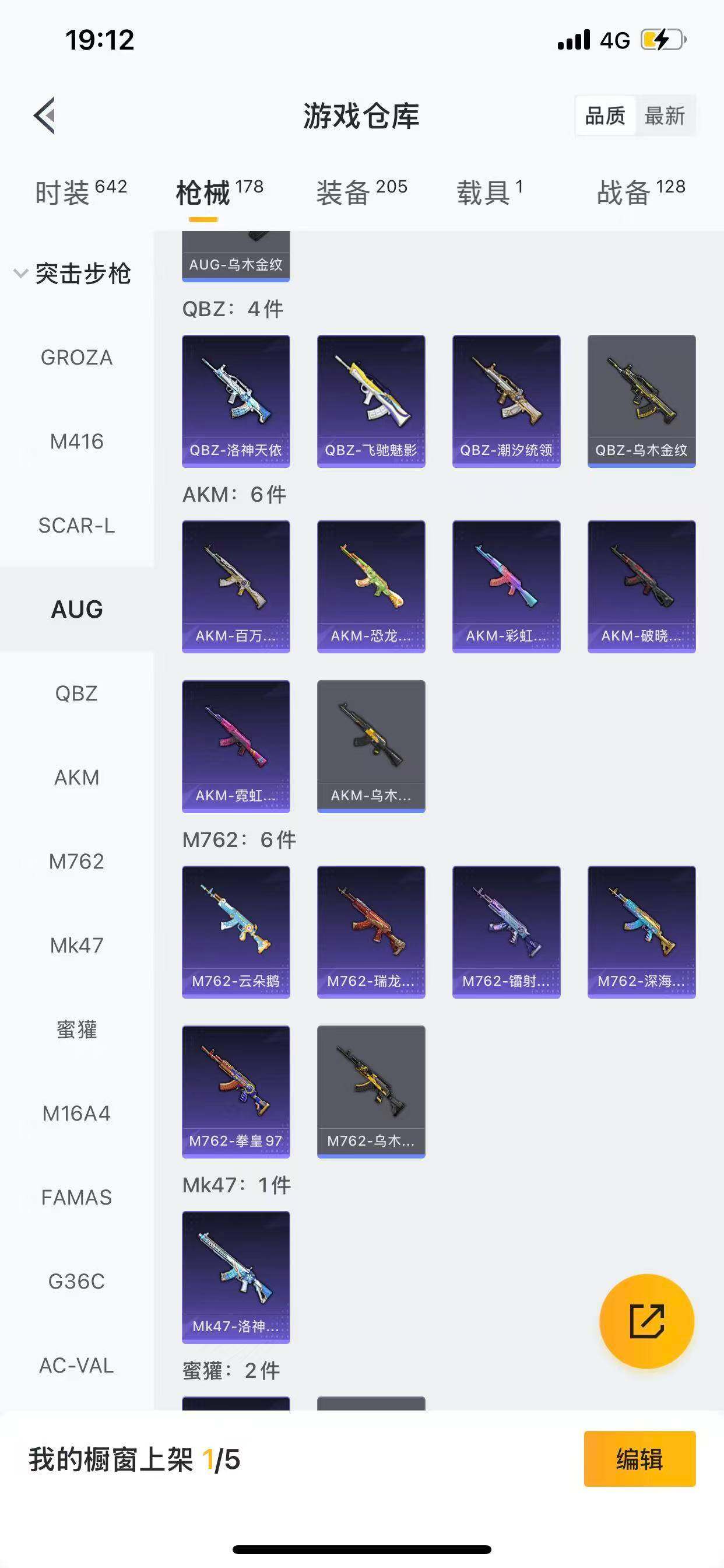724x1568 pixels.
Task: Tap the 编辑 button
Action: tap(639, 1459)
